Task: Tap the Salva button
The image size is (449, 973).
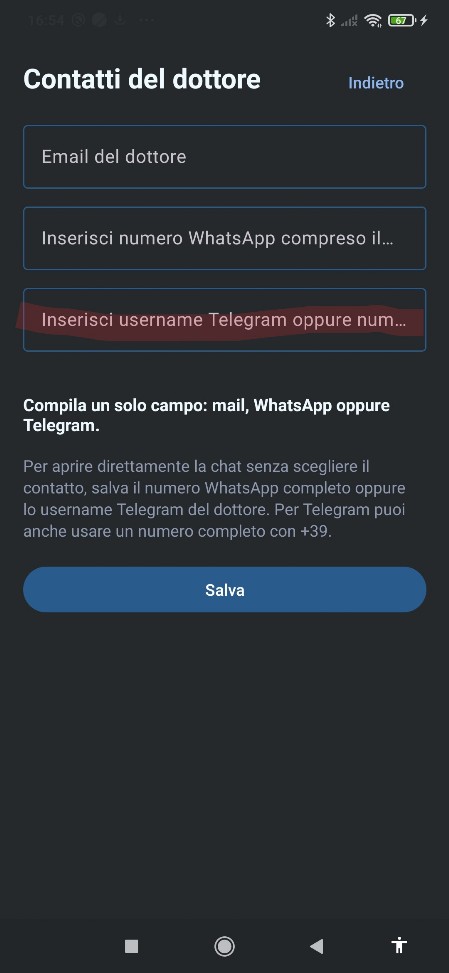Action: [x=224, y=590]
